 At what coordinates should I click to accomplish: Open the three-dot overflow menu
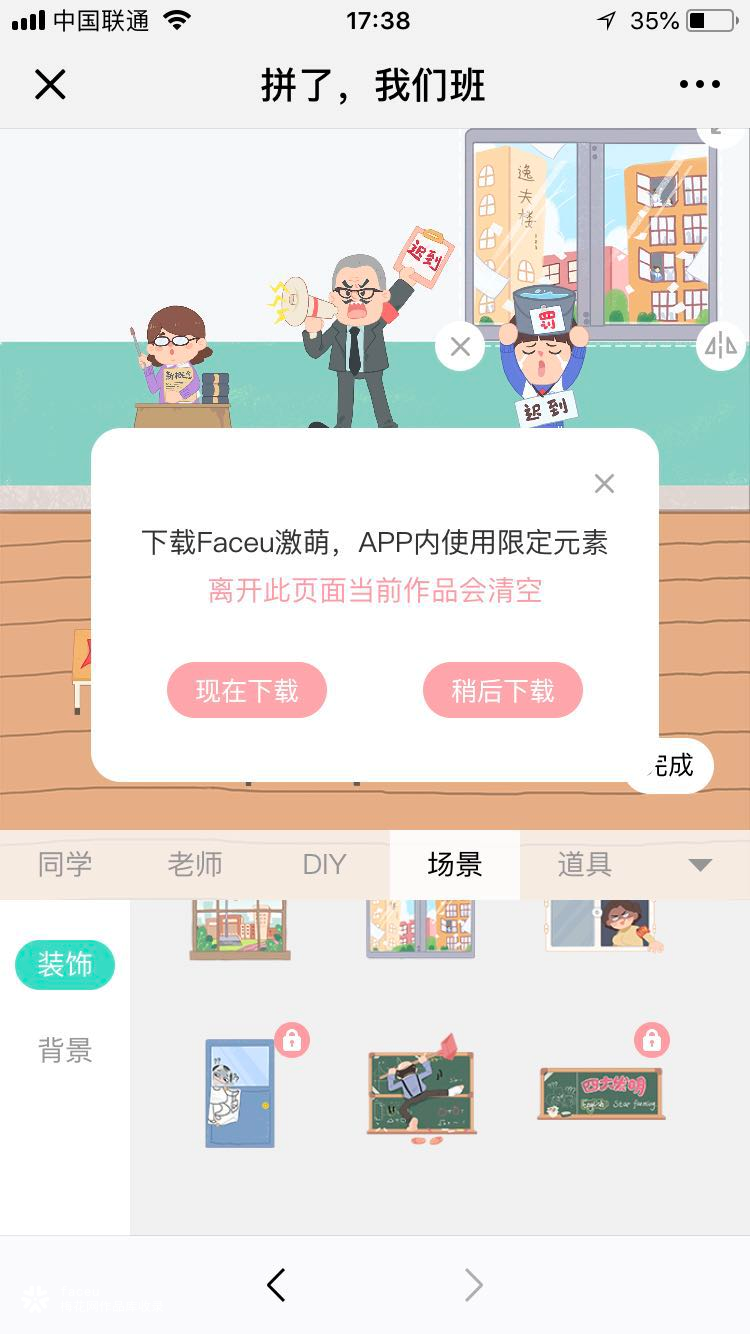click(699, 85)
